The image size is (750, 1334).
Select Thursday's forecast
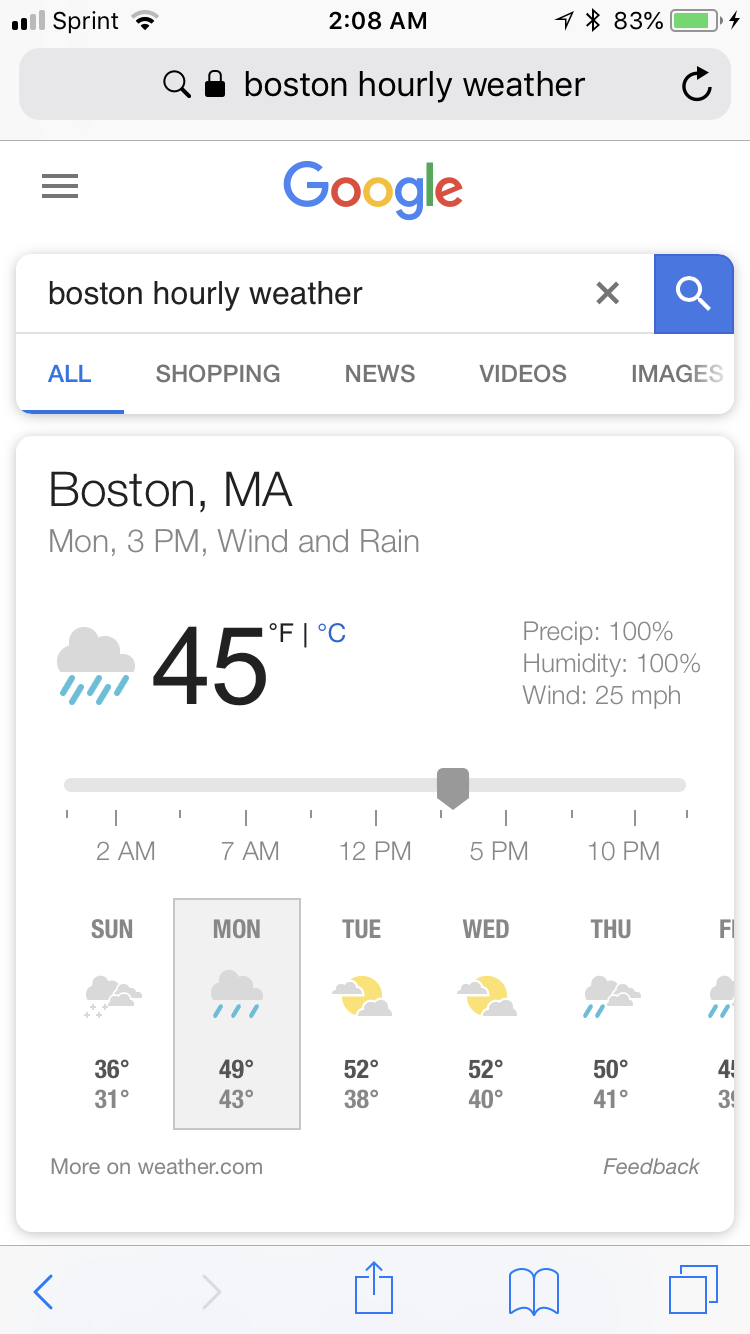pyautogui.click(x=611, y=1014)
